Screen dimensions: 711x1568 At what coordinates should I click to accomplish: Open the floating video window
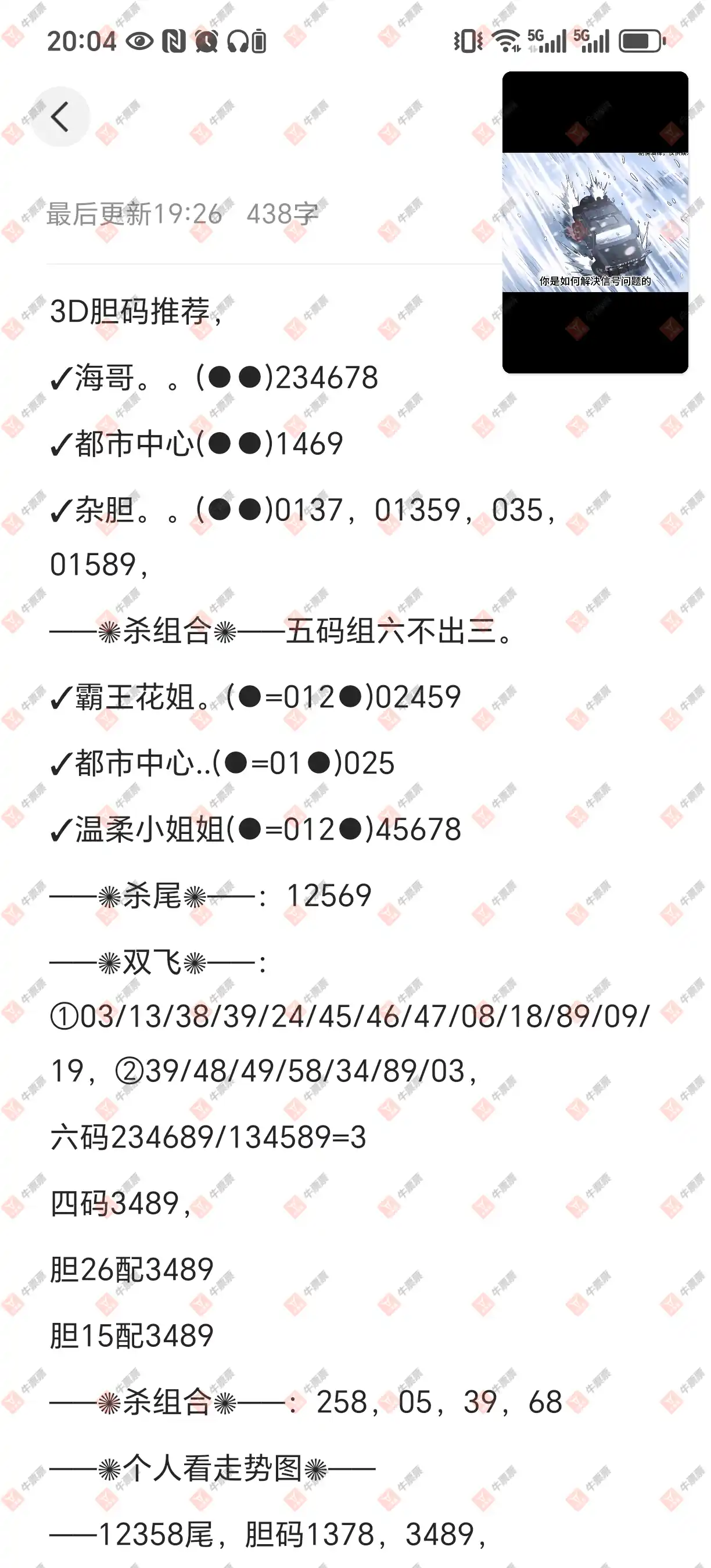595,222
